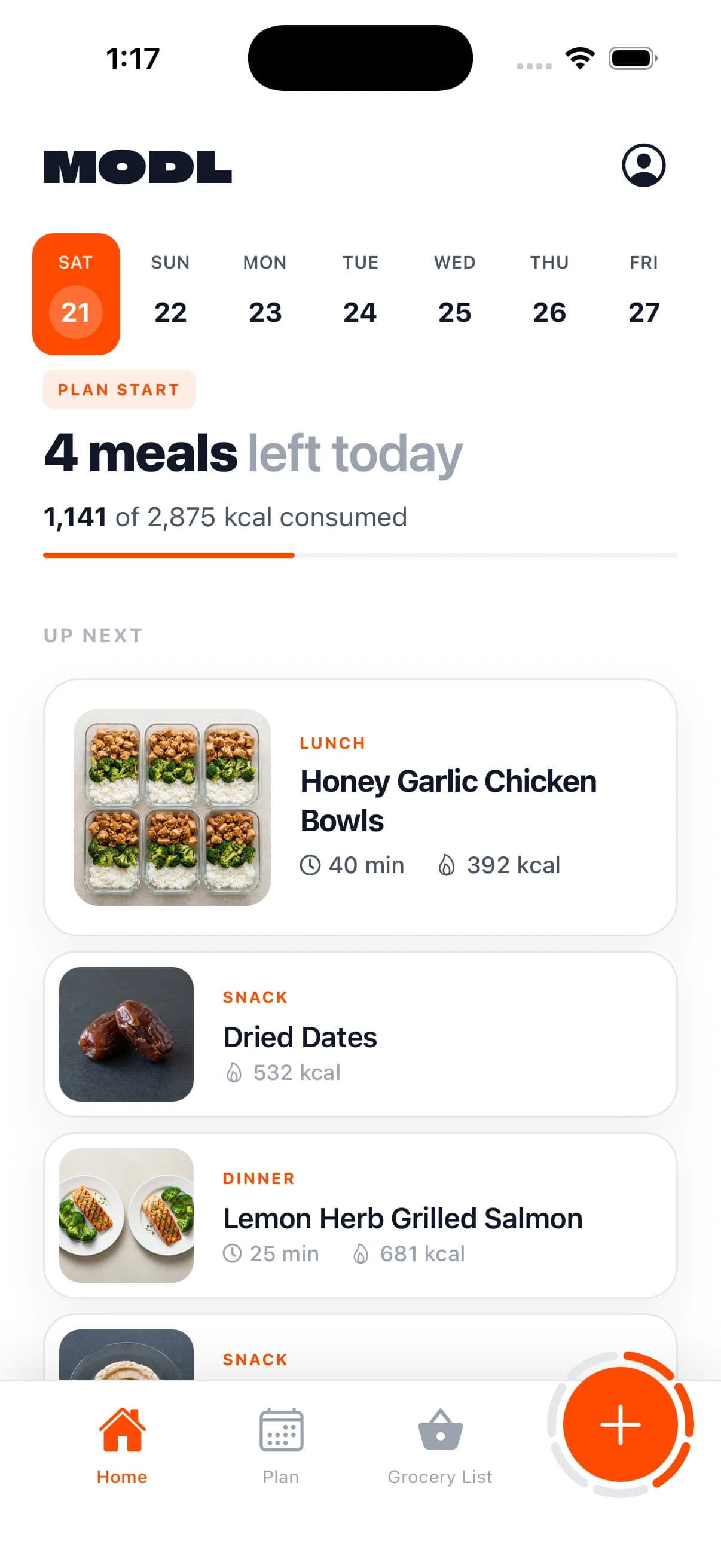Open the user profile icon
Image resolution: width=721 pixels, height=1568 pixels.
coord(644,165)
